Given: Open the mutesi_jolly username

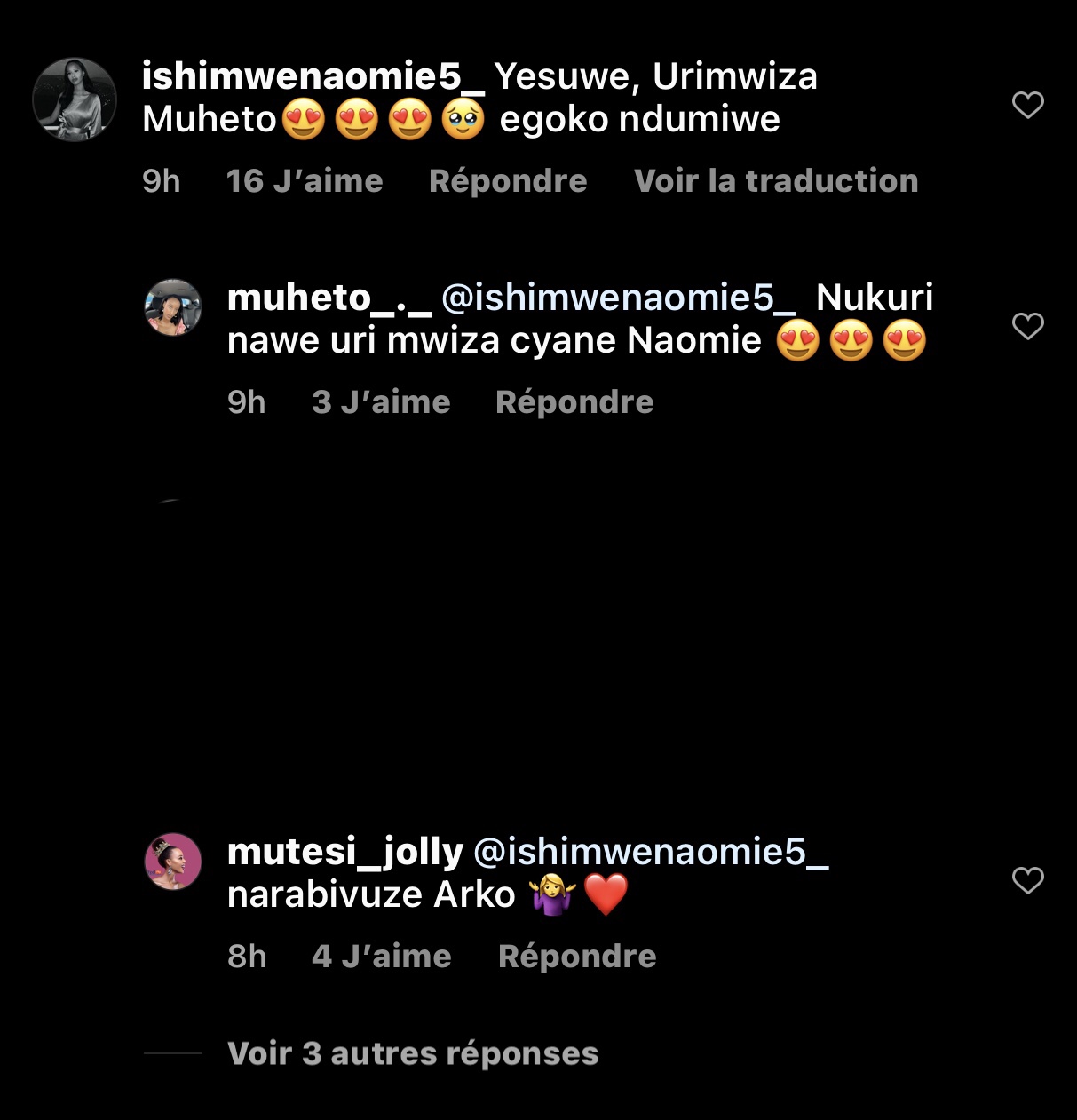Looking at the screenshot, I should click(x=345, y=852).
